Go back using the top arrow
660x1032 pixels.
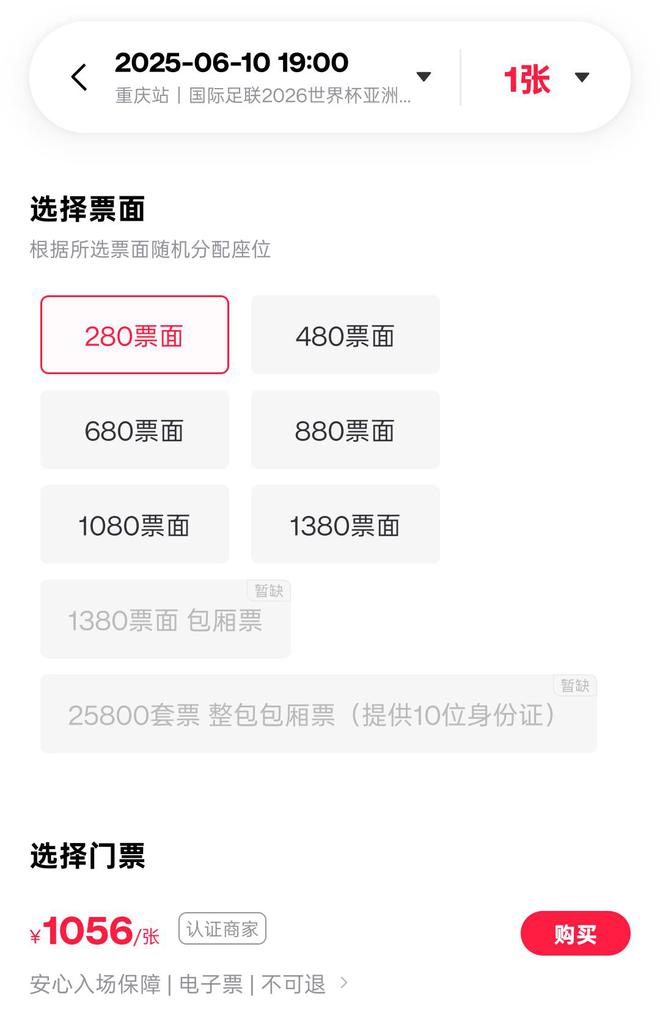coord(79,77)
